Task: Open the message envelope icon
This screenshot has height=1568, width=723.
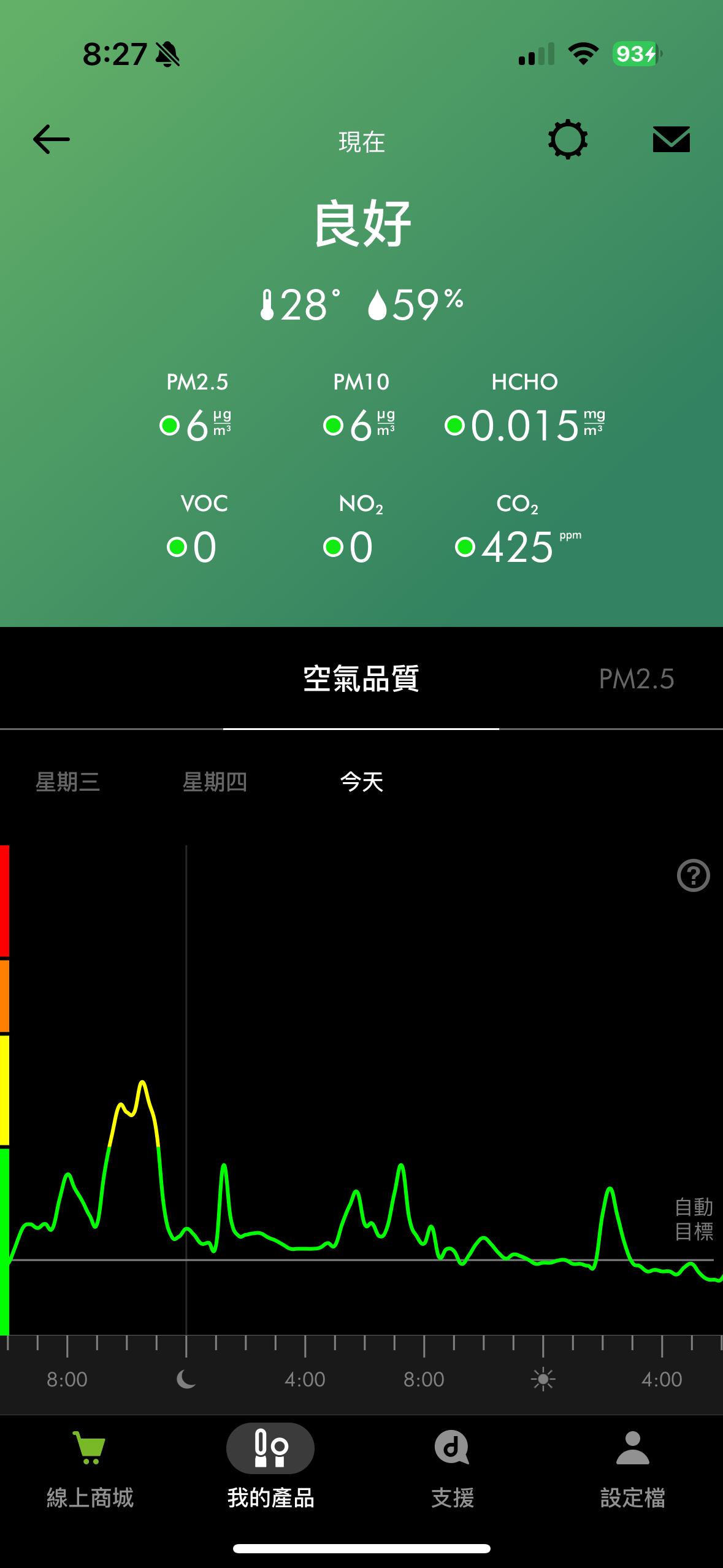Action: coord(671,140)
